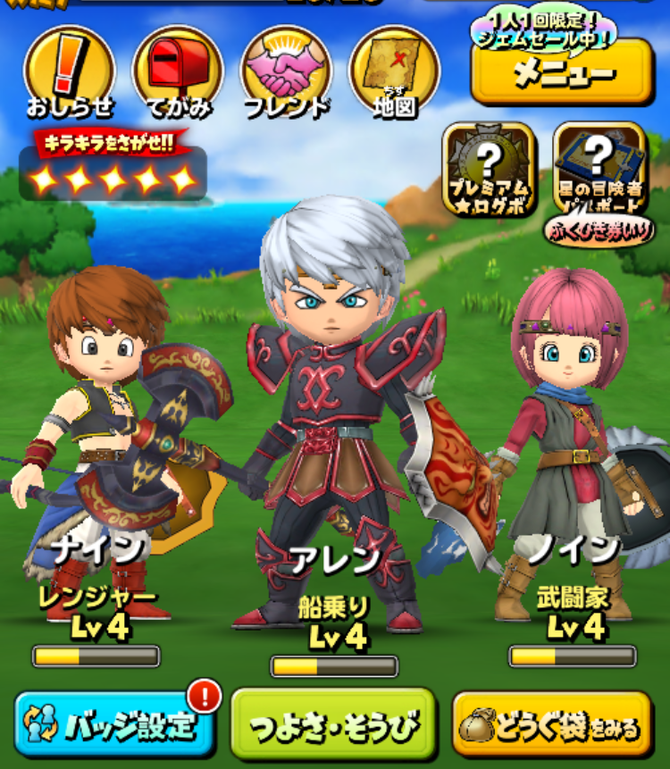Select the character アレン

(333, 420)
